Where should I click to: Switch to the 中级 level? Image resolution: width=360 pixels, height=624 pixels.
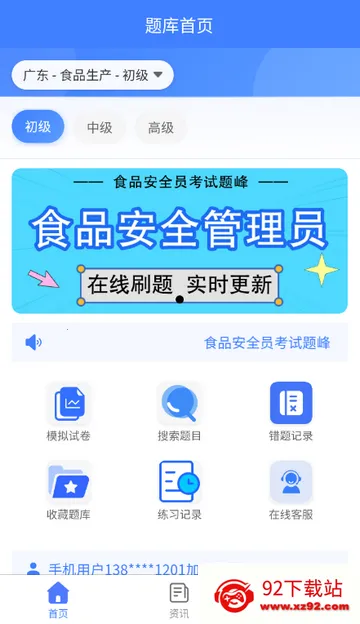pos(99,128)
